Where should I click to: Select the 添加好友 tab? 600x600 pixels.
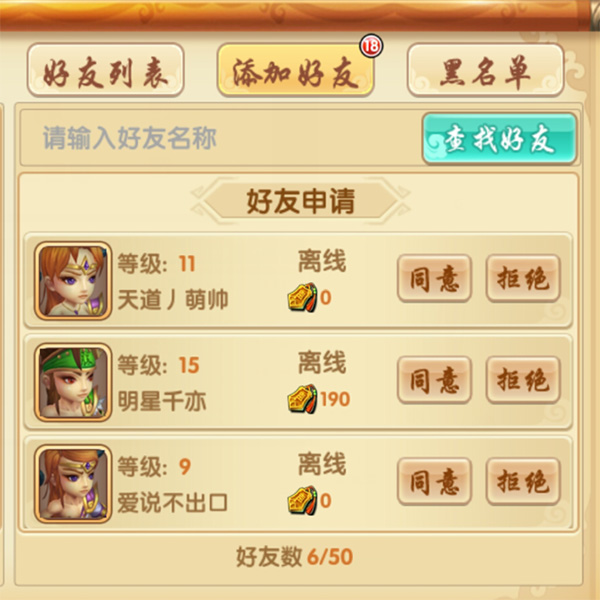295,72
